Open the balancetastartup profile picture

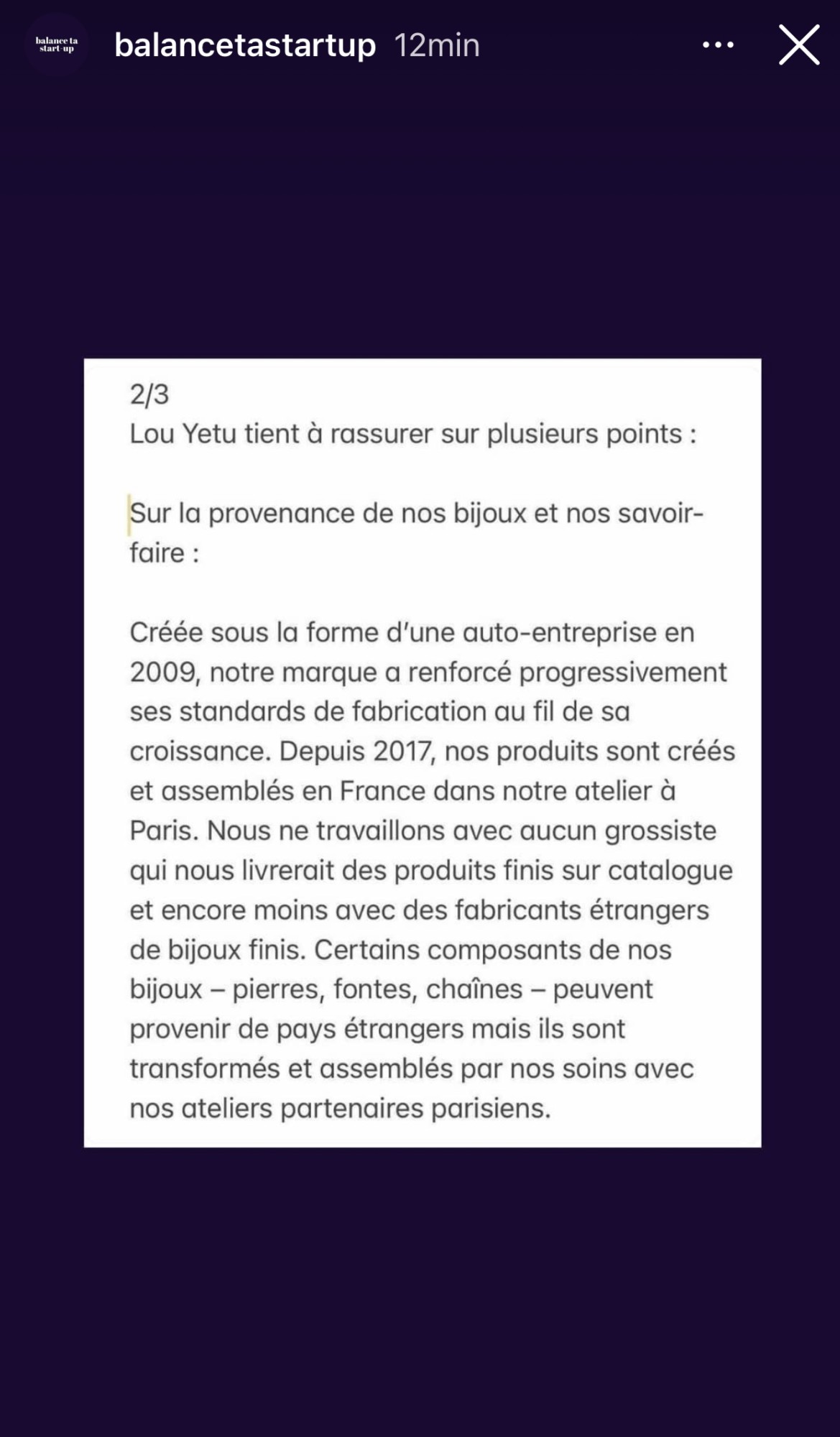click(x=57, y=45)
